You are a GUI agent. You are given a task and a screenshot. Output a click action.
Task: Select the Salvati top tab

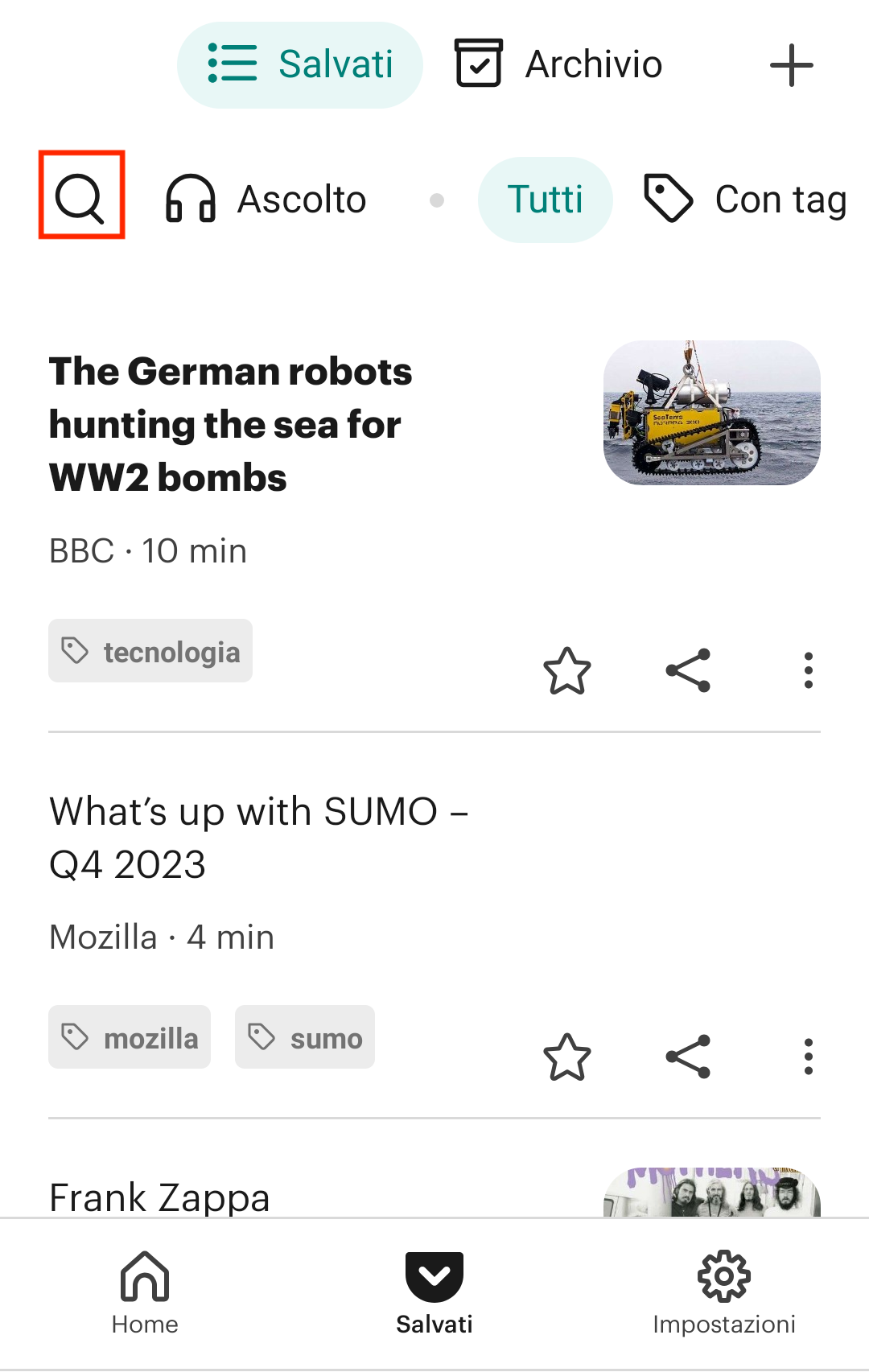tap(300, 64)
